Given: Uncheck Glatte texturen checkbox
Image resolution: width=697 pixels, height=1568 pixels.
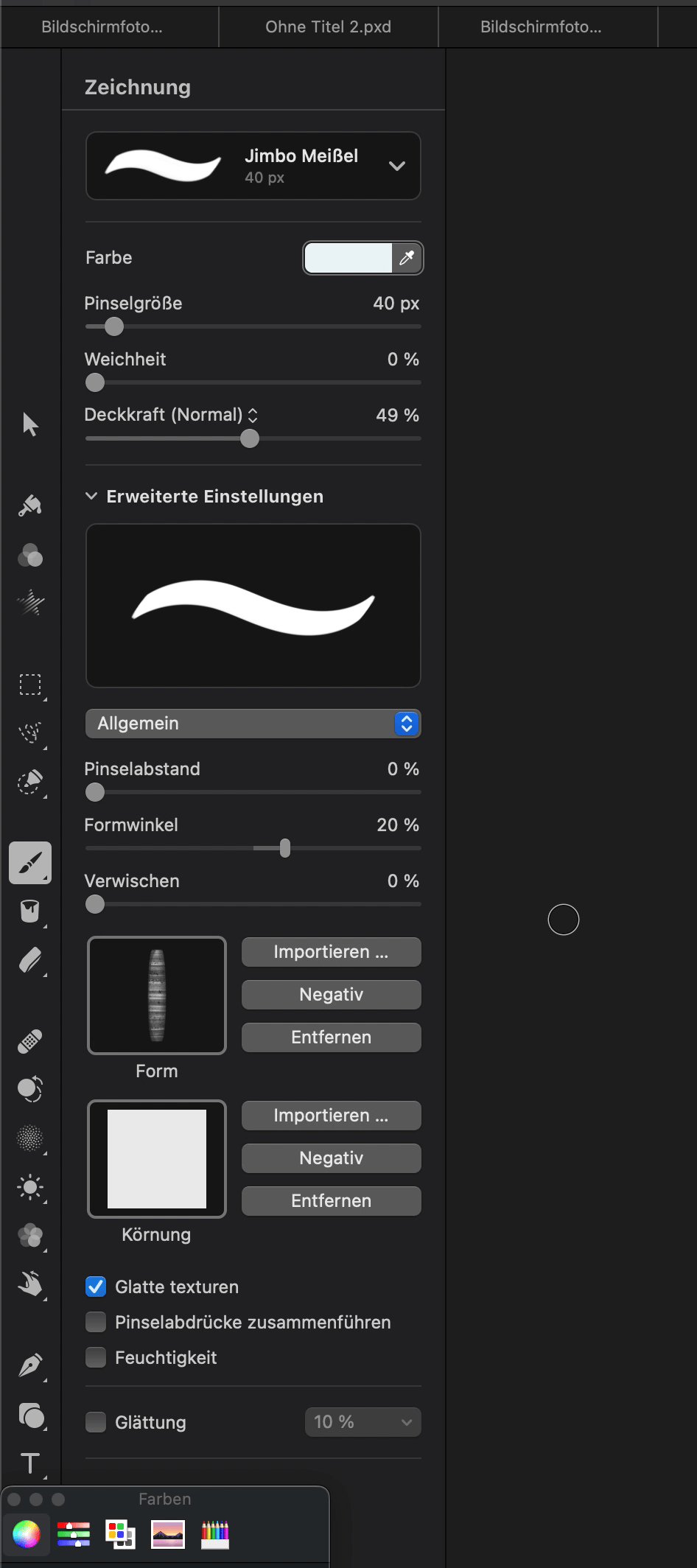Looking at the screenshot, I should click(96, 1287).
